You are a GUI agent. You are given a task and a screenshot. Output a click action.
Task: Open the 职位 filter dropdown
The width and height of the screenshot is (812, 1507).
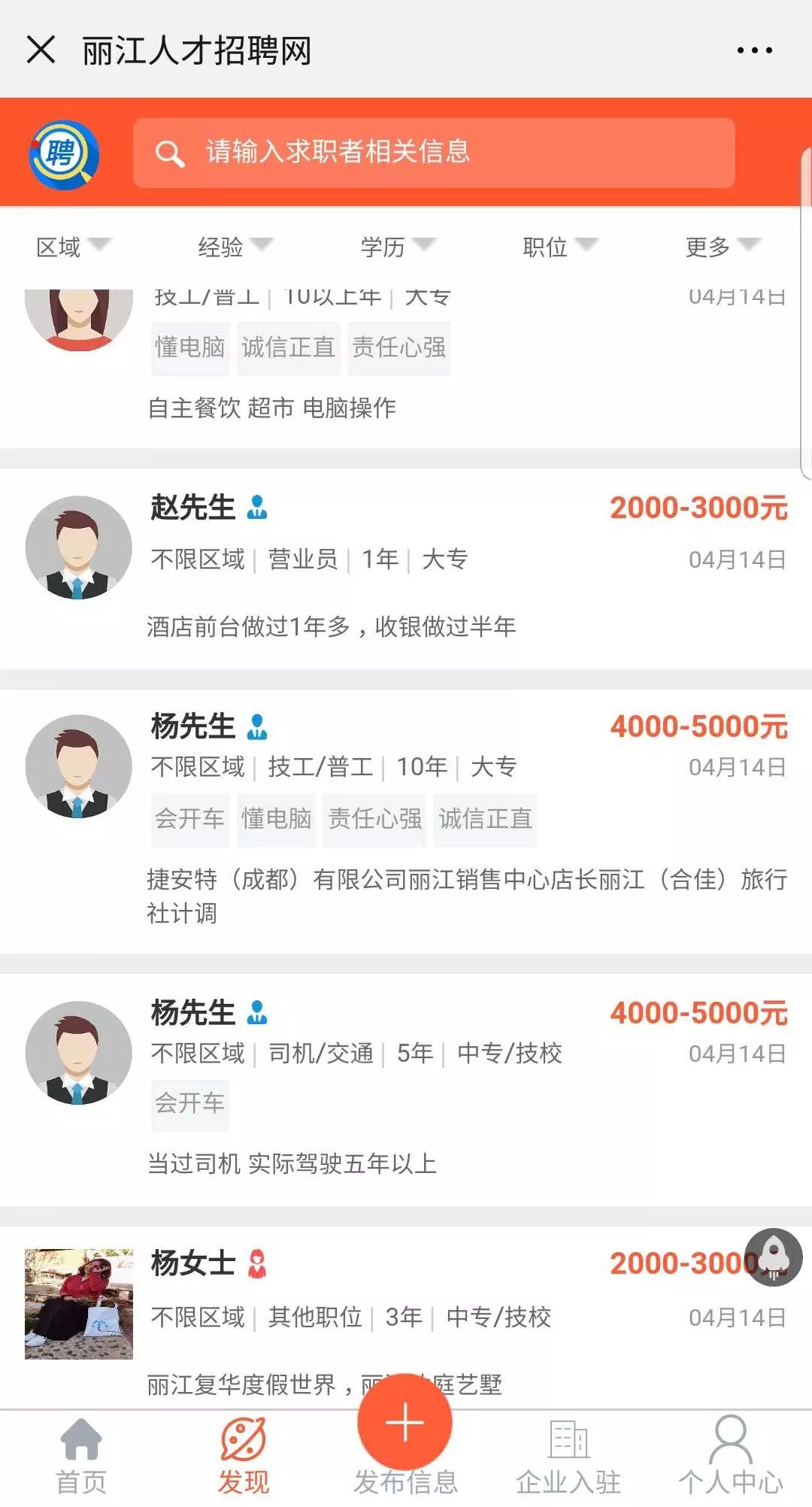click(x=560, y=247)
